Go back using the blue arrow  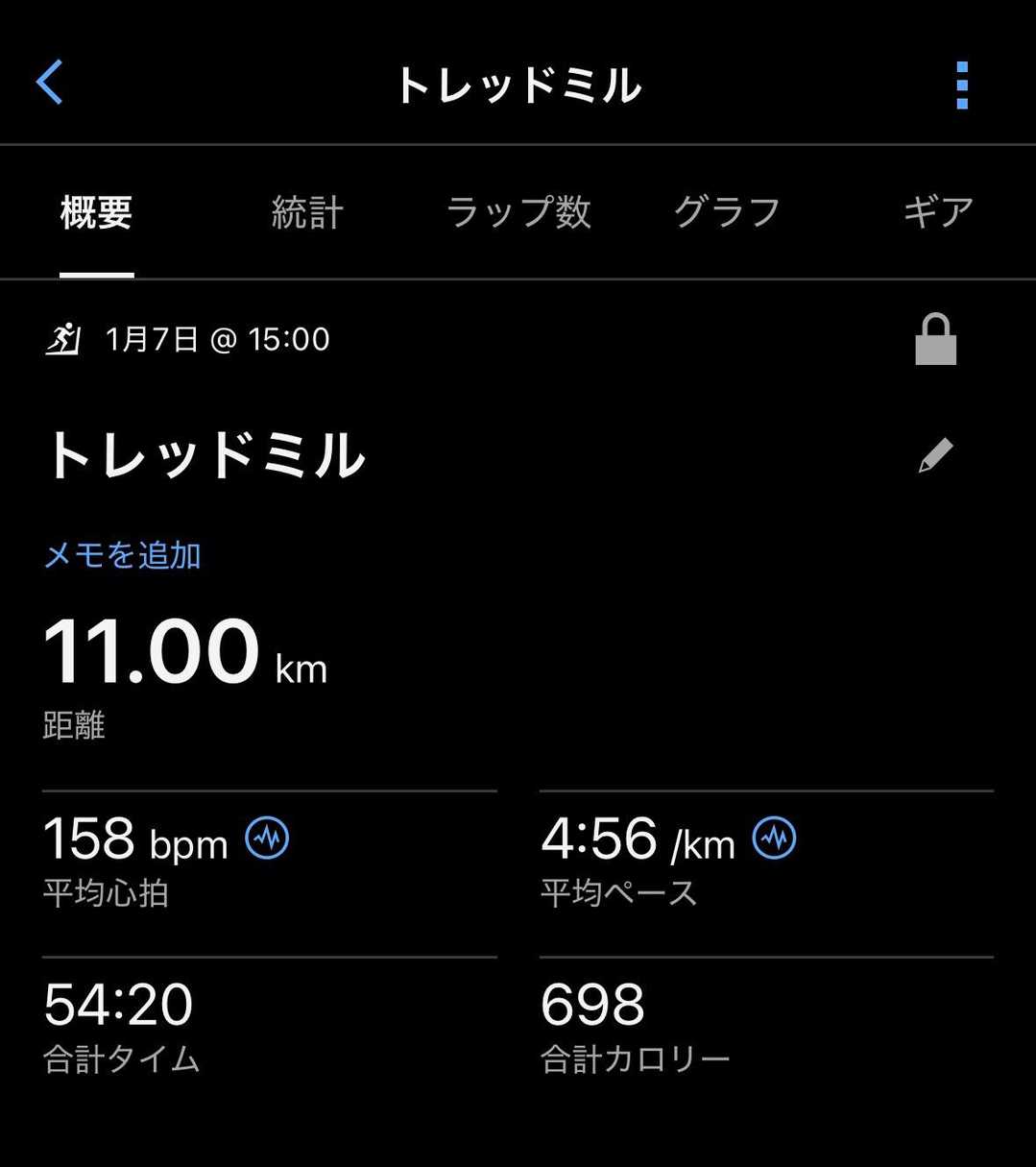pyautogui.click(x=50, y=83)
